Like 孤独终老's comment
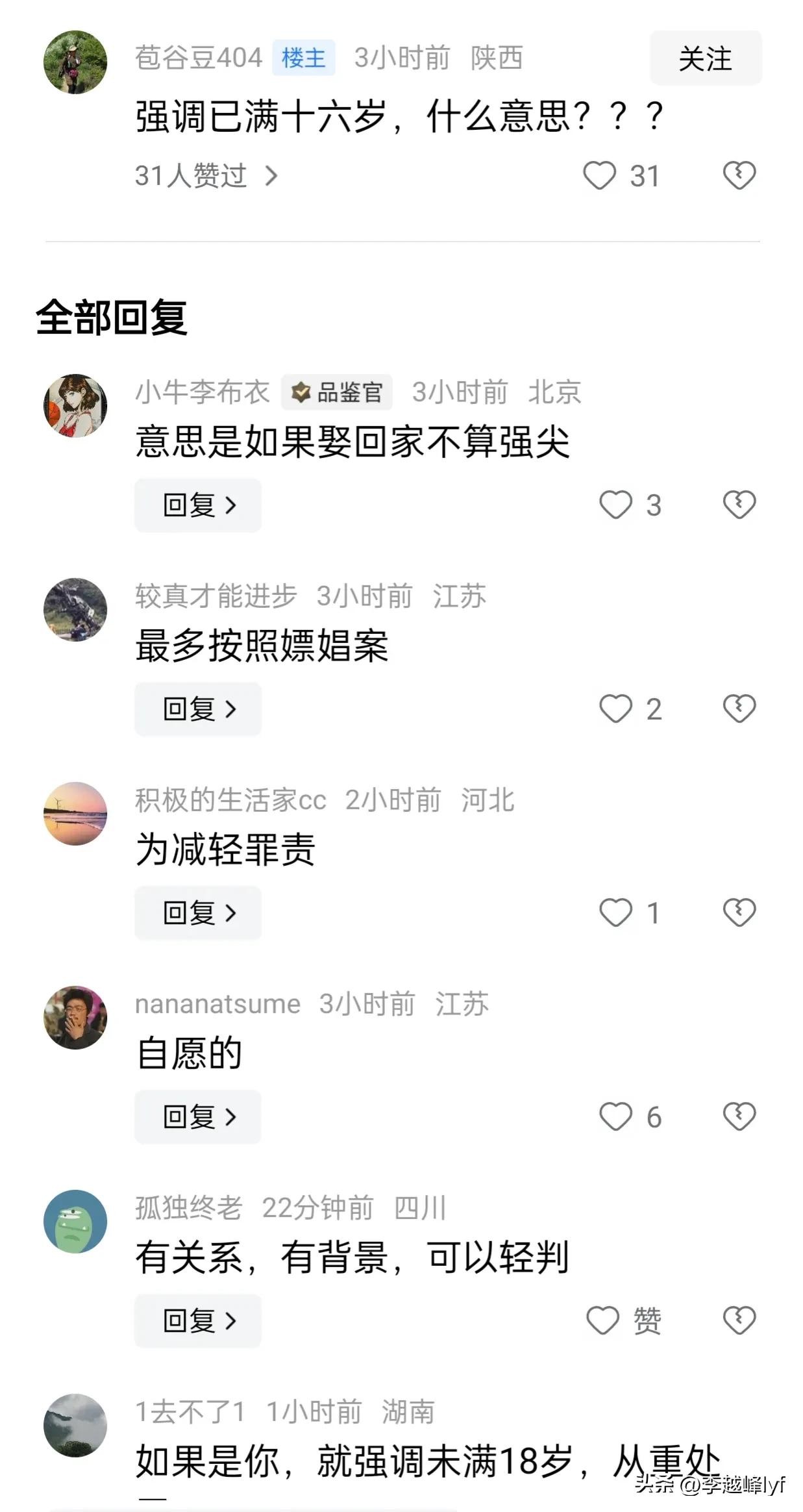 pyautogui.click(x=603, y=1320)
